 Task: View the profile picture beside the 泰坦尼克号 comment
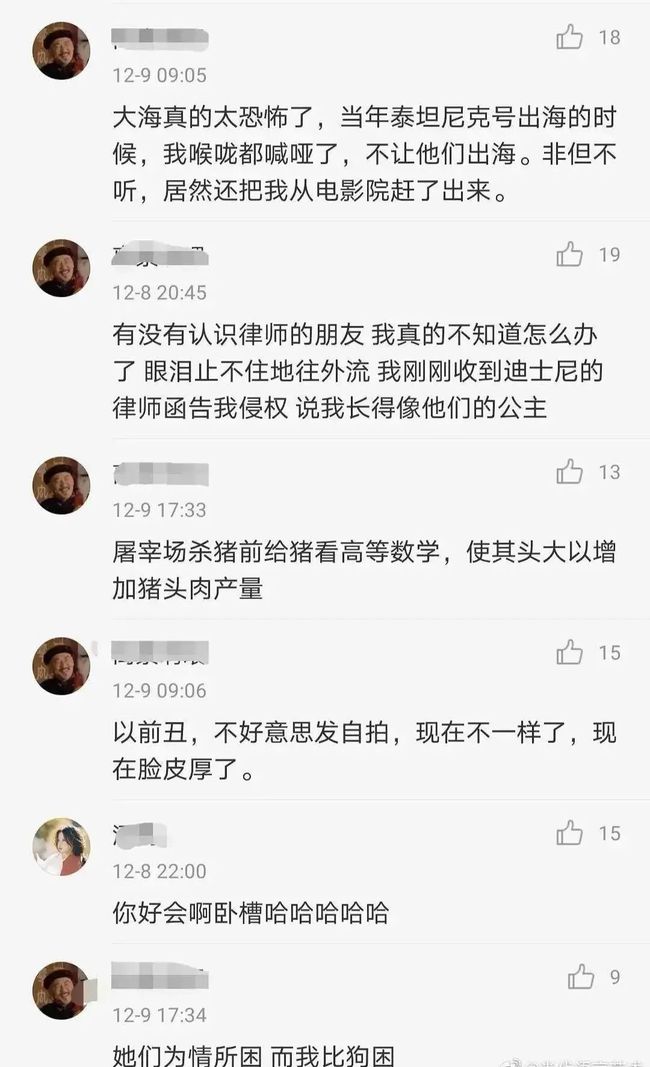[x=61, y=50]
